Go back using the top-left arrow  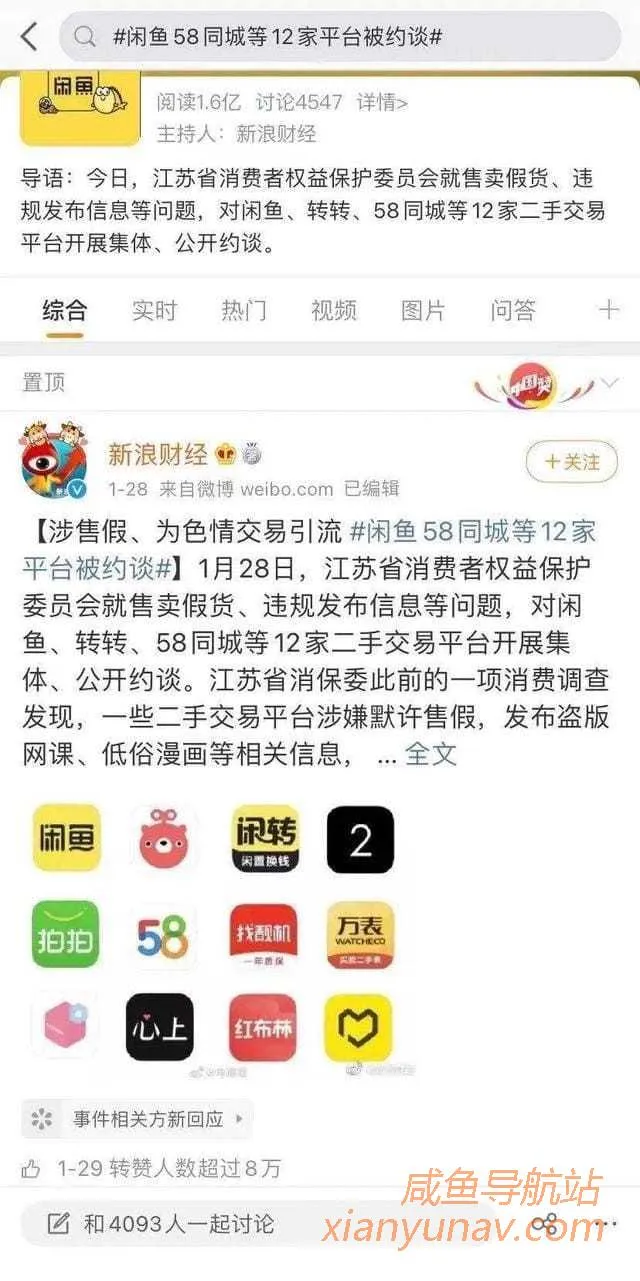(29, 37)
